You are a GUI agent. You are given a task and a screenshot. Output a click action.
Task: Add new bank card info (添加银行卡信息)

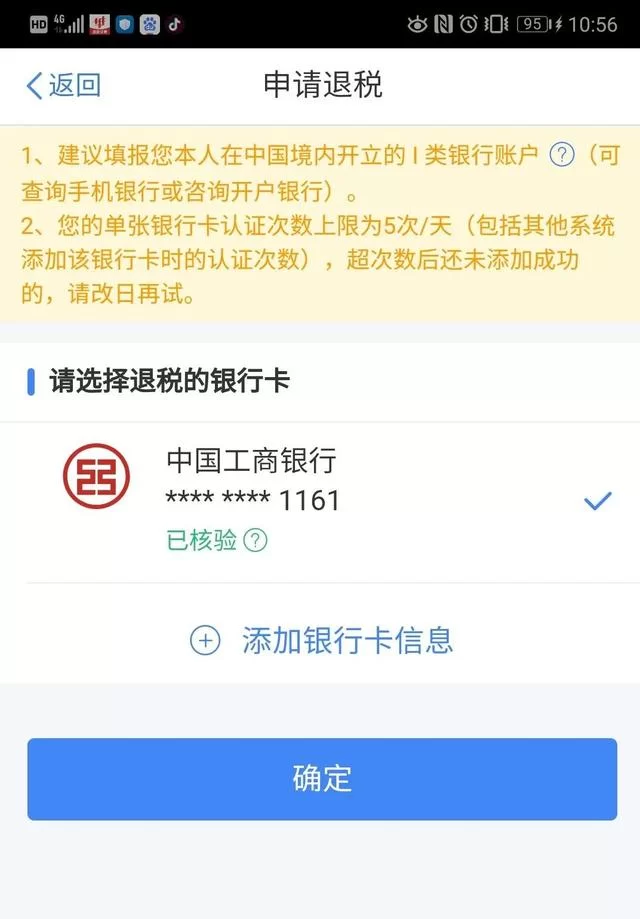[x=322, y=640]
